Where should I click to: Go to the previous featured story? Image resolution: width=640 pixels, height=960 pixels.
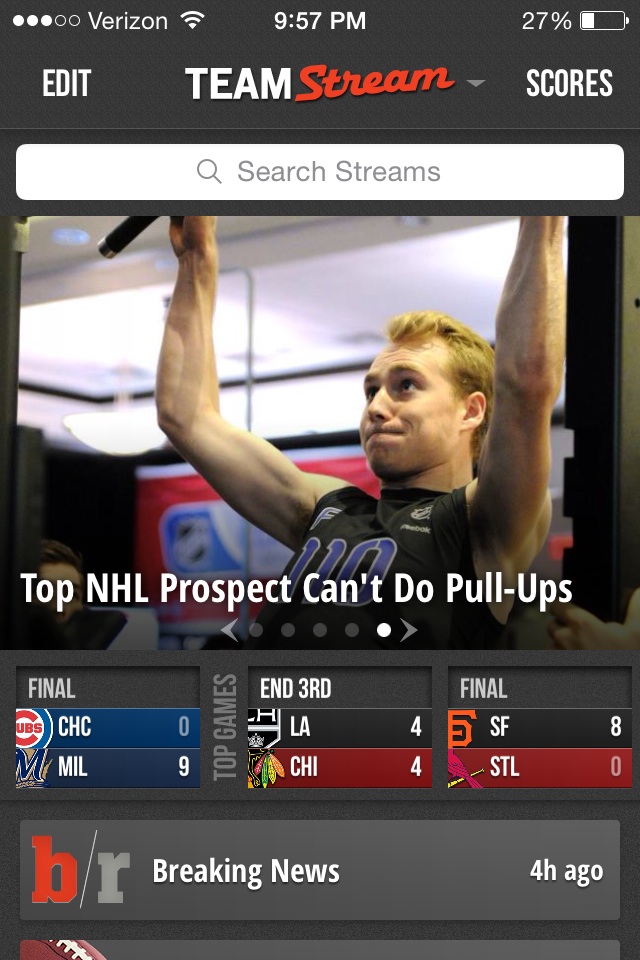tap(229, 630)
